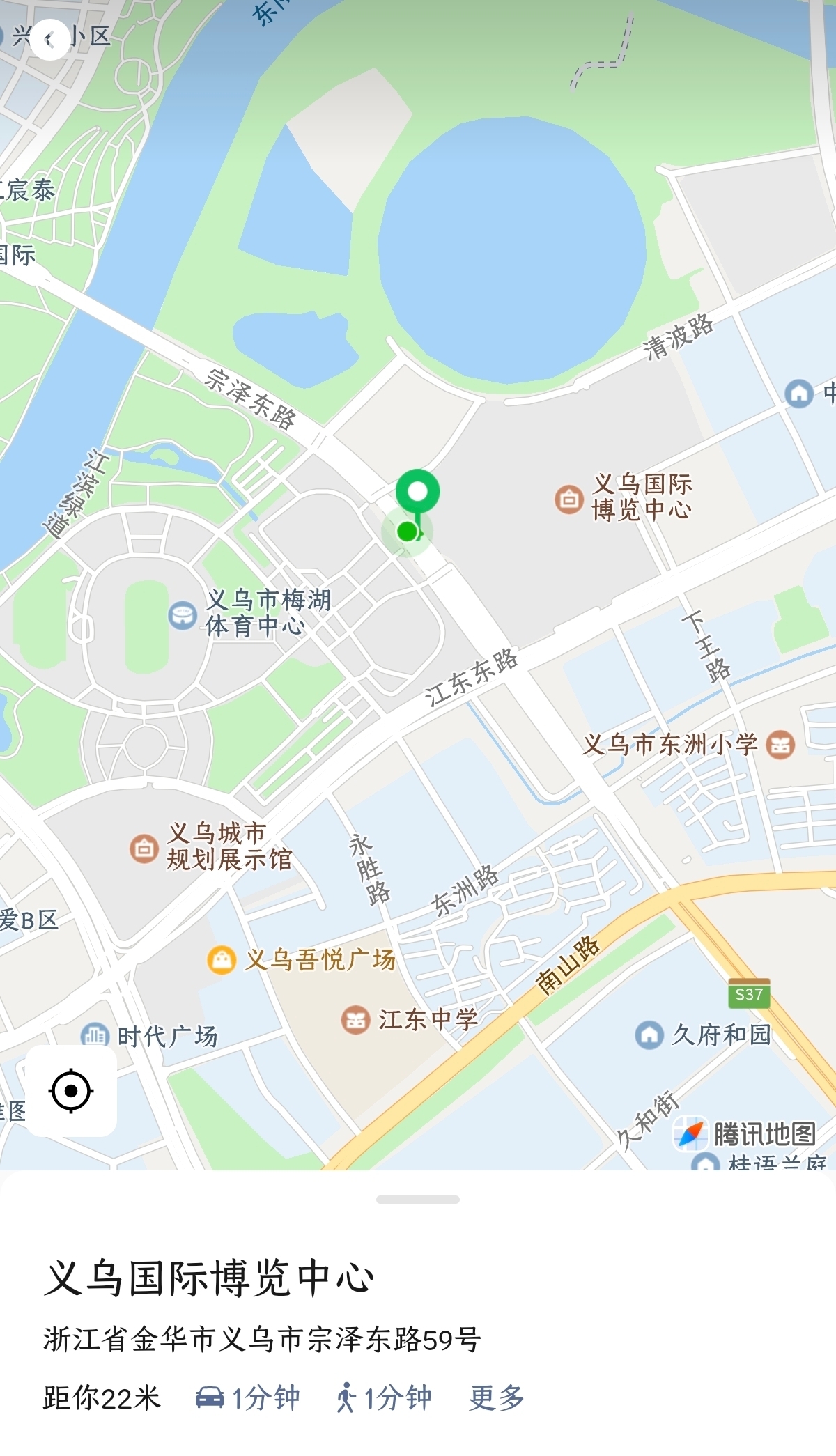Tap the 义乌国际博览中心 marker on the map
This screenshot has height=1456, width=836.
click(x=569, y=499)
